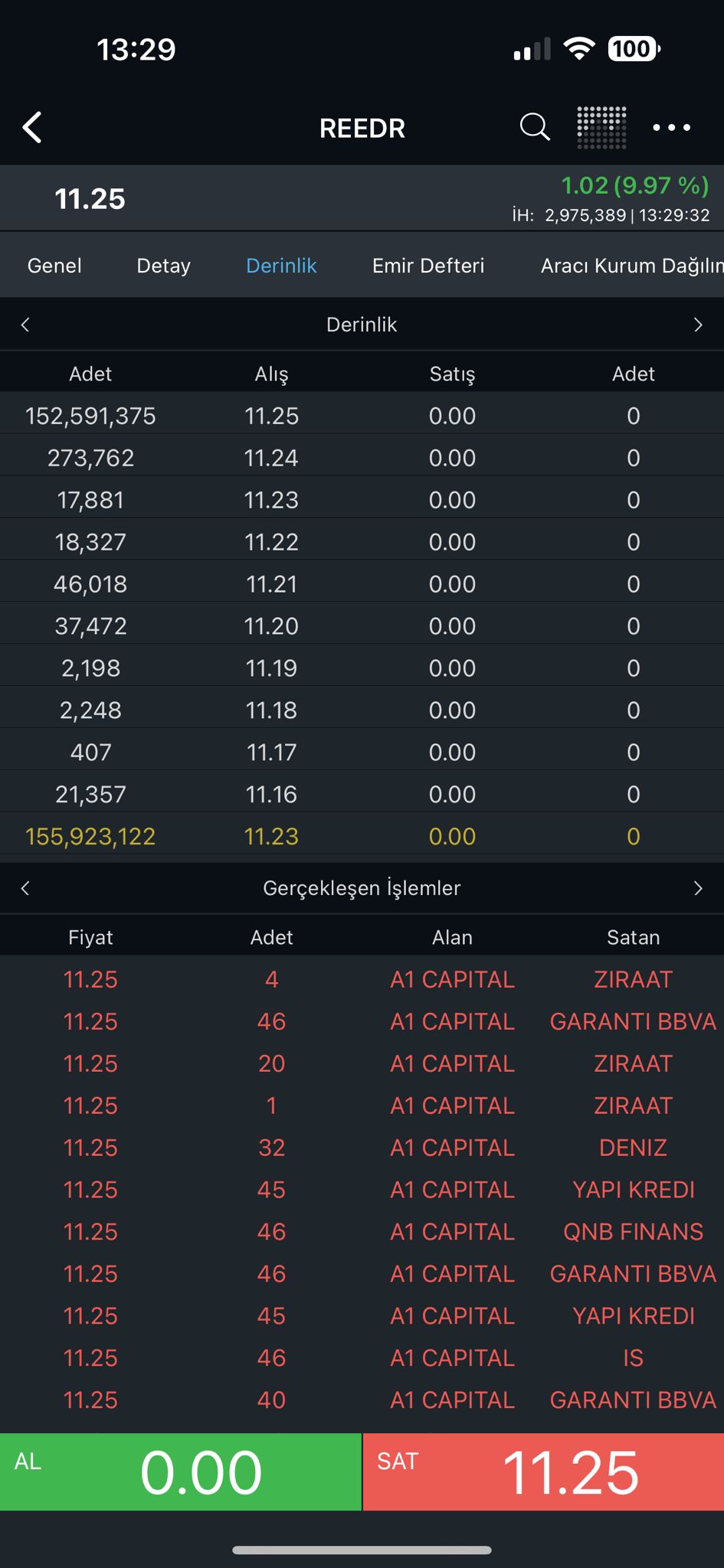Open the Emir Defteri tab

428,266
